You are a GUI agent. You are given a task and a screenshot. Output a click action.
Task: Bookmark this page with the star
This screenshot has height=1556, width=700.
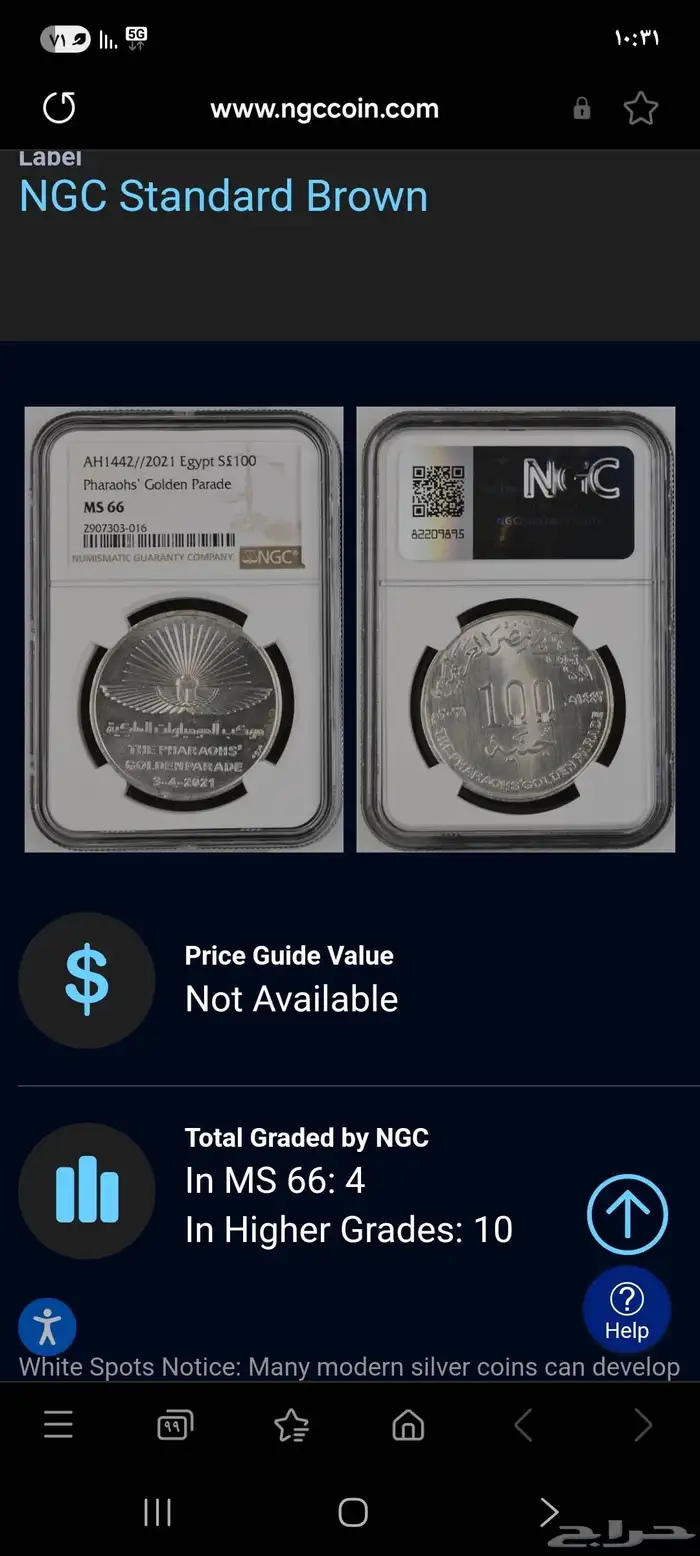[x=641, y=108]
